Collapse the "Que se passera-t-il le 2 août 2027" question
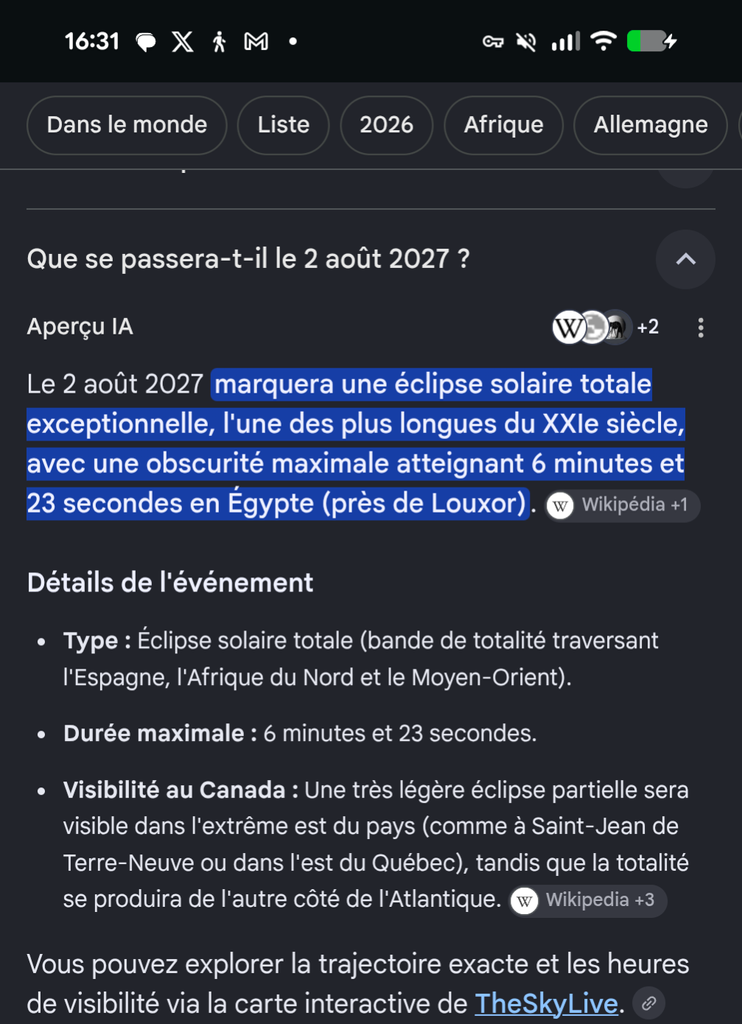This screenshot has height=1024, width=742. [685, 259]
